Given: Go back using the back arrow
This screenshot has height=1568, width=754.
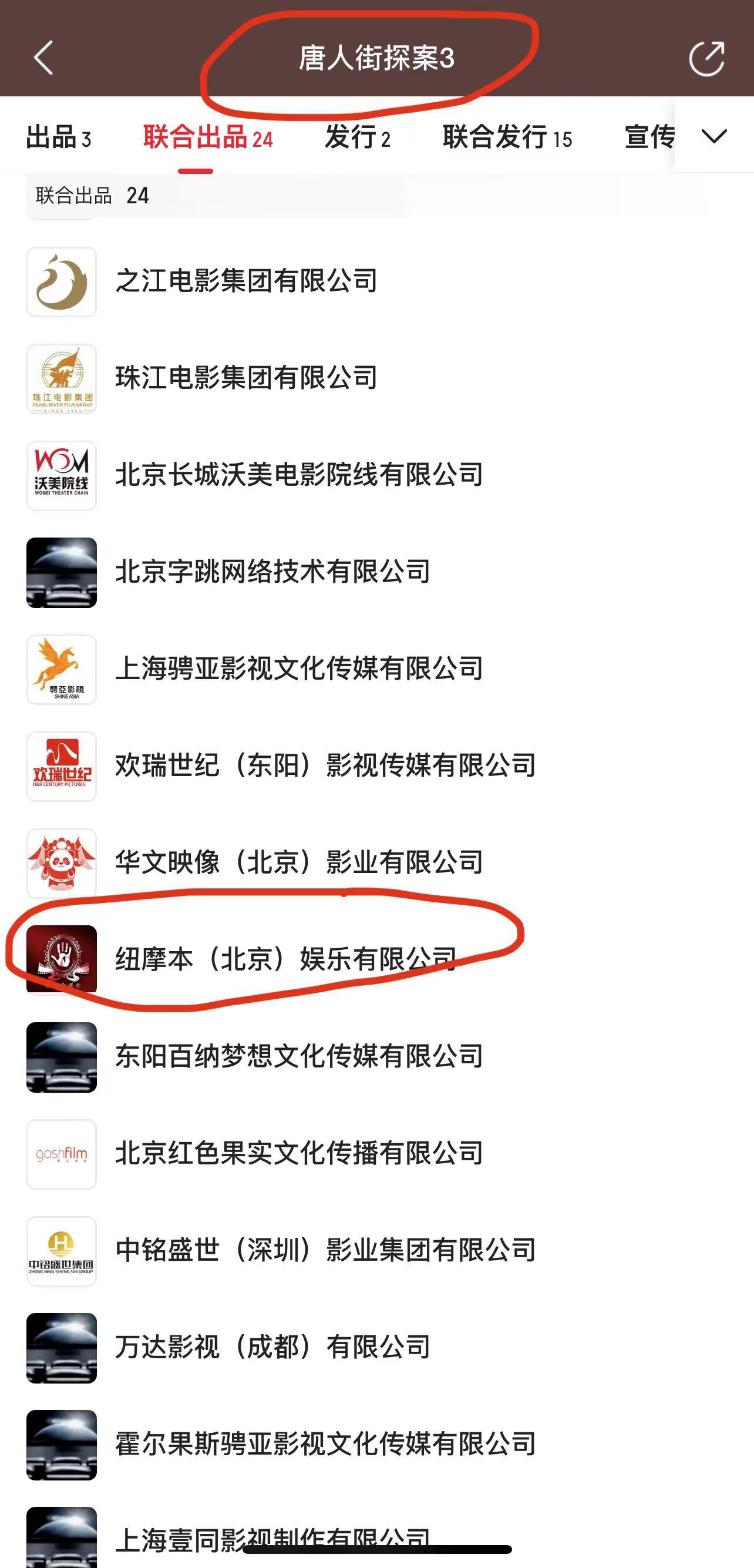Looking at the screenshot, I should pyautogui.click(x=43, y=58).
